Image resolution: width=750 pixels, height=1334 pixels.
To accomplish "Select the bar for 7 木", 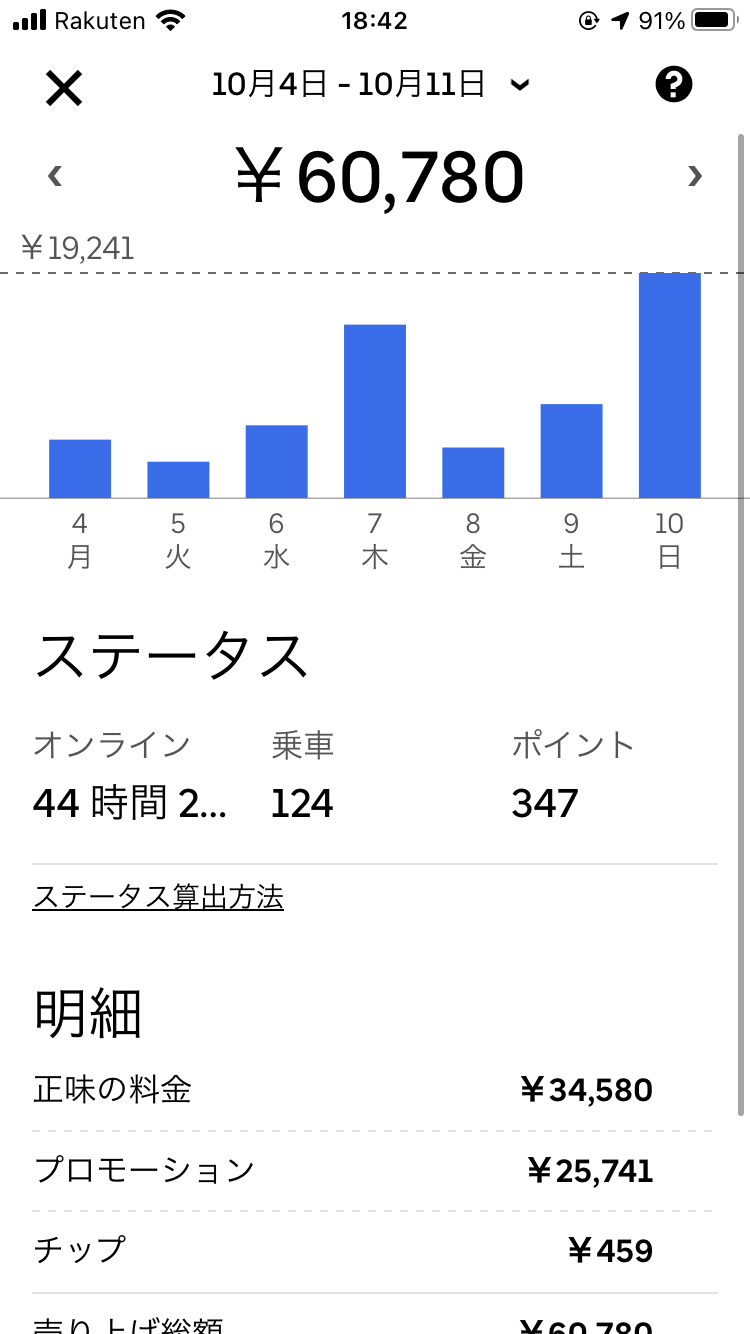I will 375,411.
